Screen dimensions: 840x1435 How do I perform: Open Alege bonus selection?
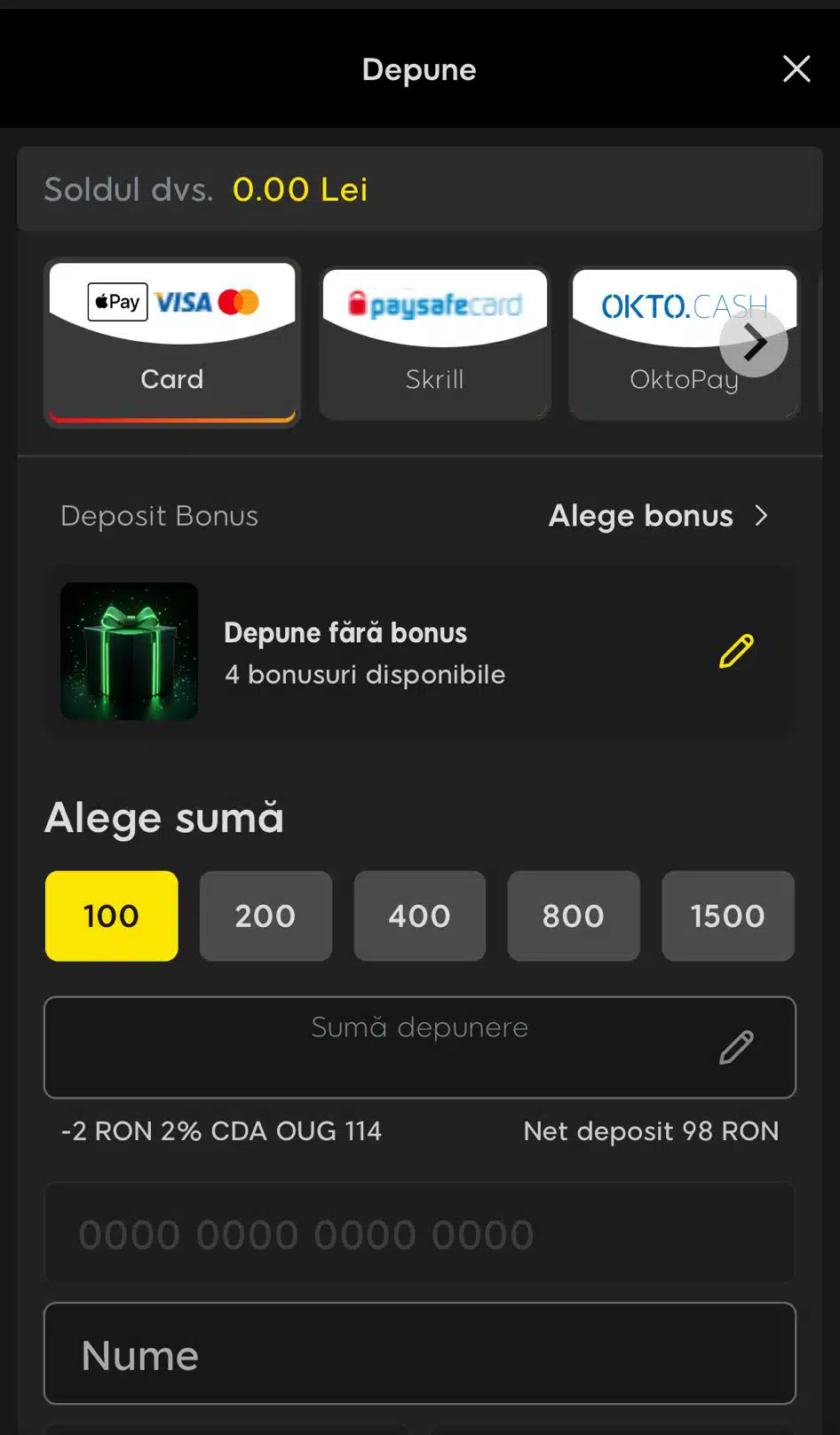coord(658,516)
